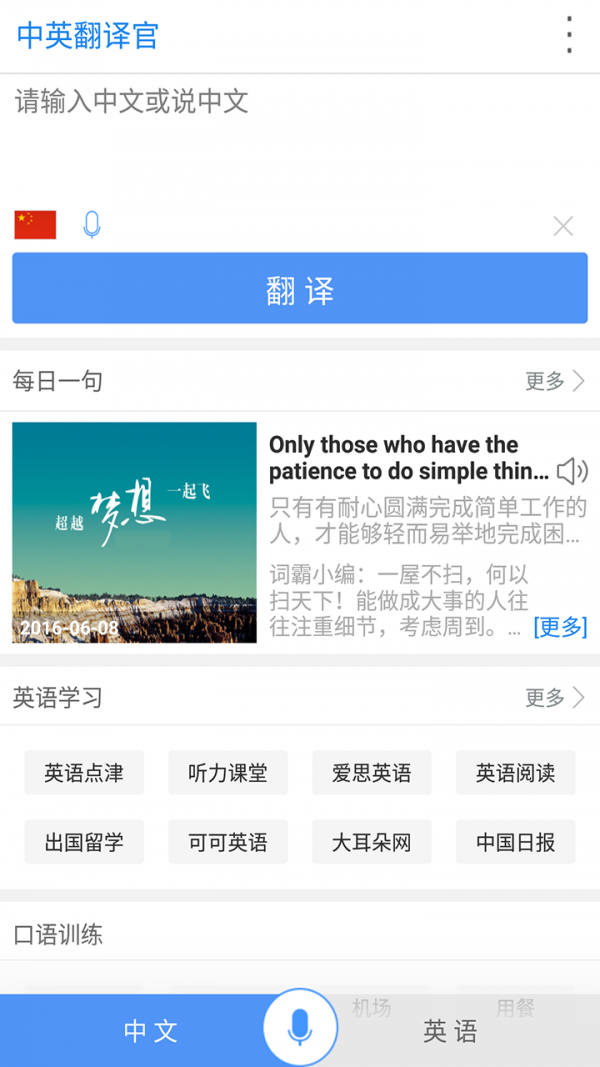Open 中国日报
Viewport: 600px width, 1067px height.
(x=515, y=842)
